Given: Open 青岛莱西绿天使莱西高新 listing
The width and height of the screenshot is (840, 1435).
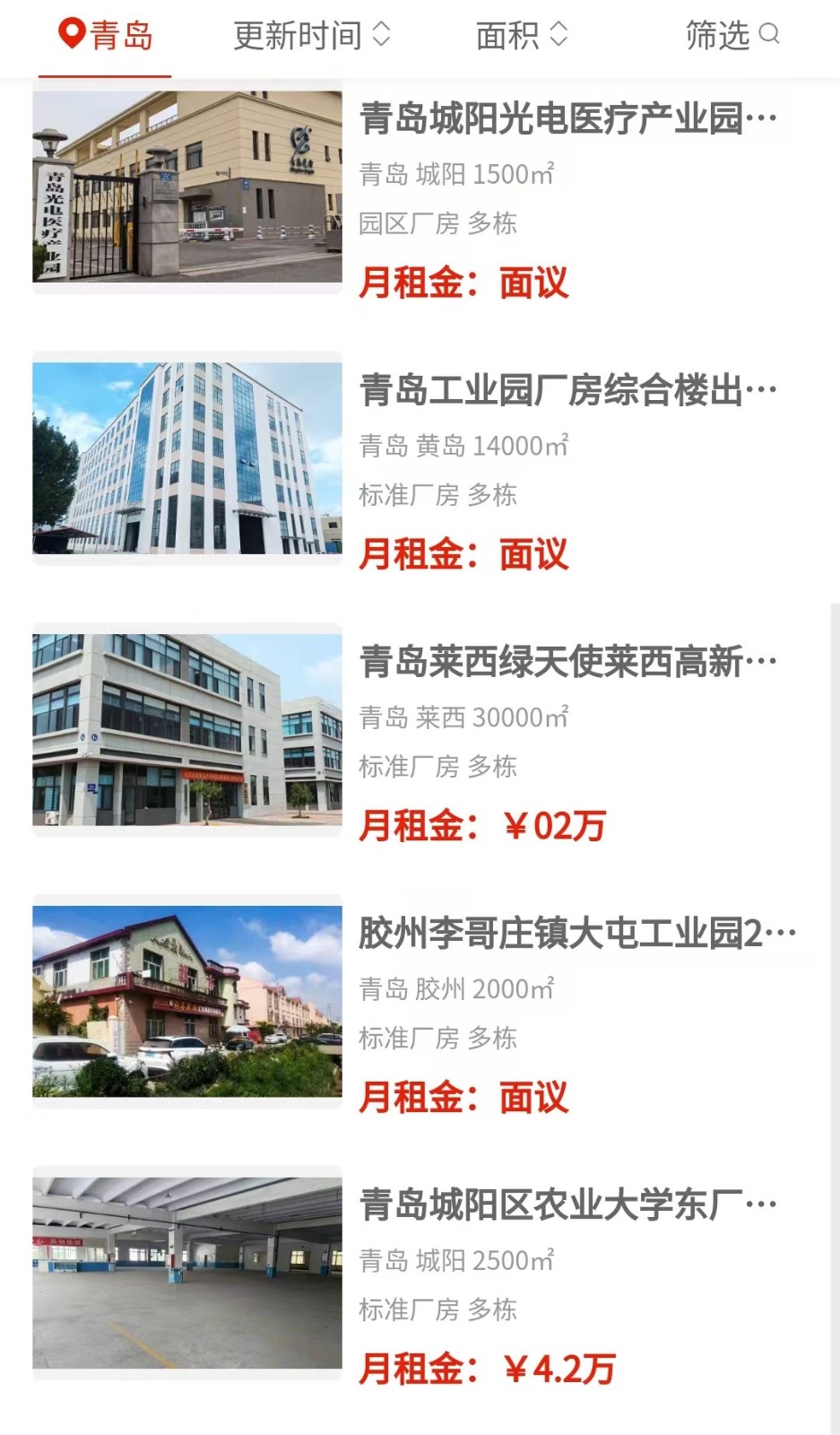Looking at the screenshot, I should coord(567,663).
